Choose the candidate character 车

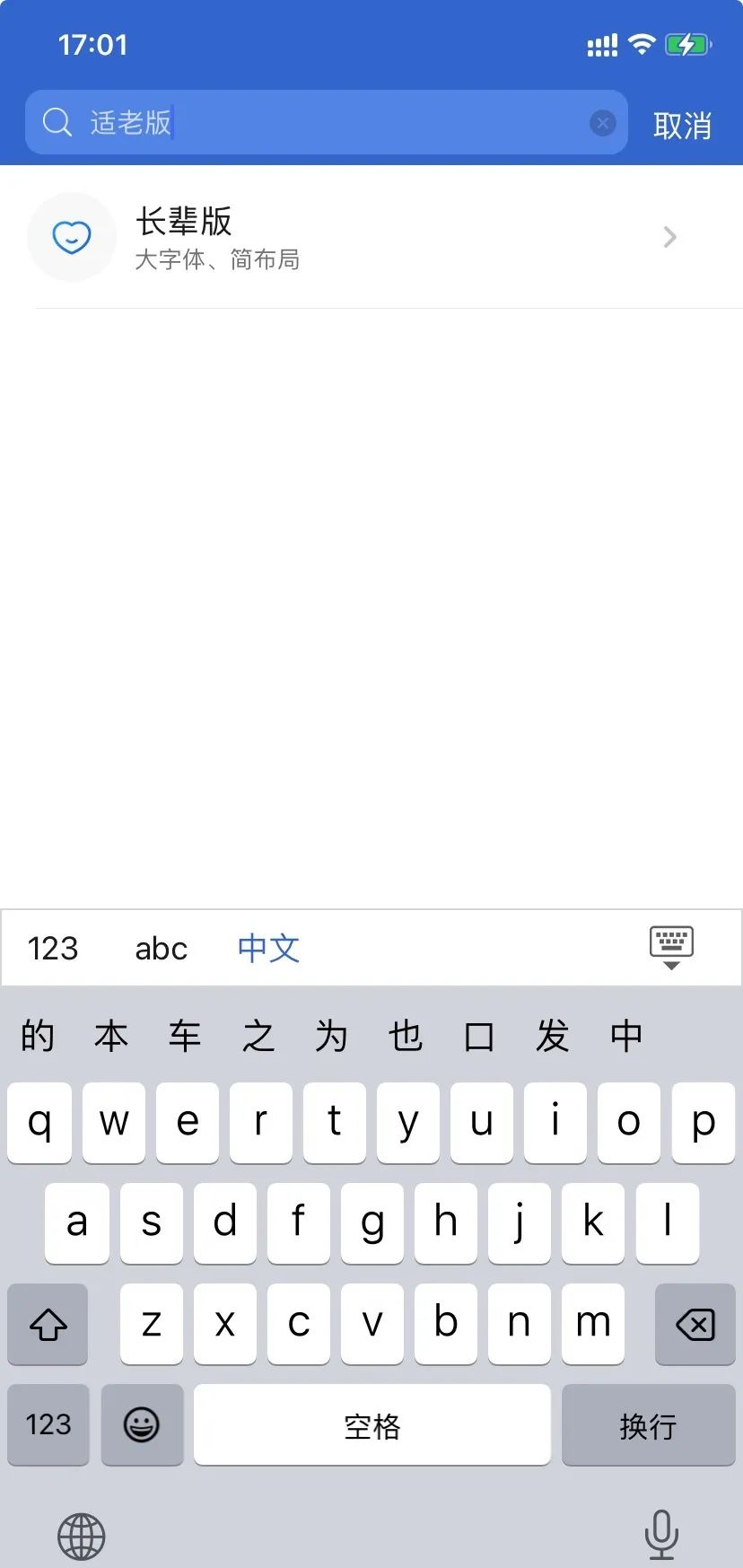185,1036
